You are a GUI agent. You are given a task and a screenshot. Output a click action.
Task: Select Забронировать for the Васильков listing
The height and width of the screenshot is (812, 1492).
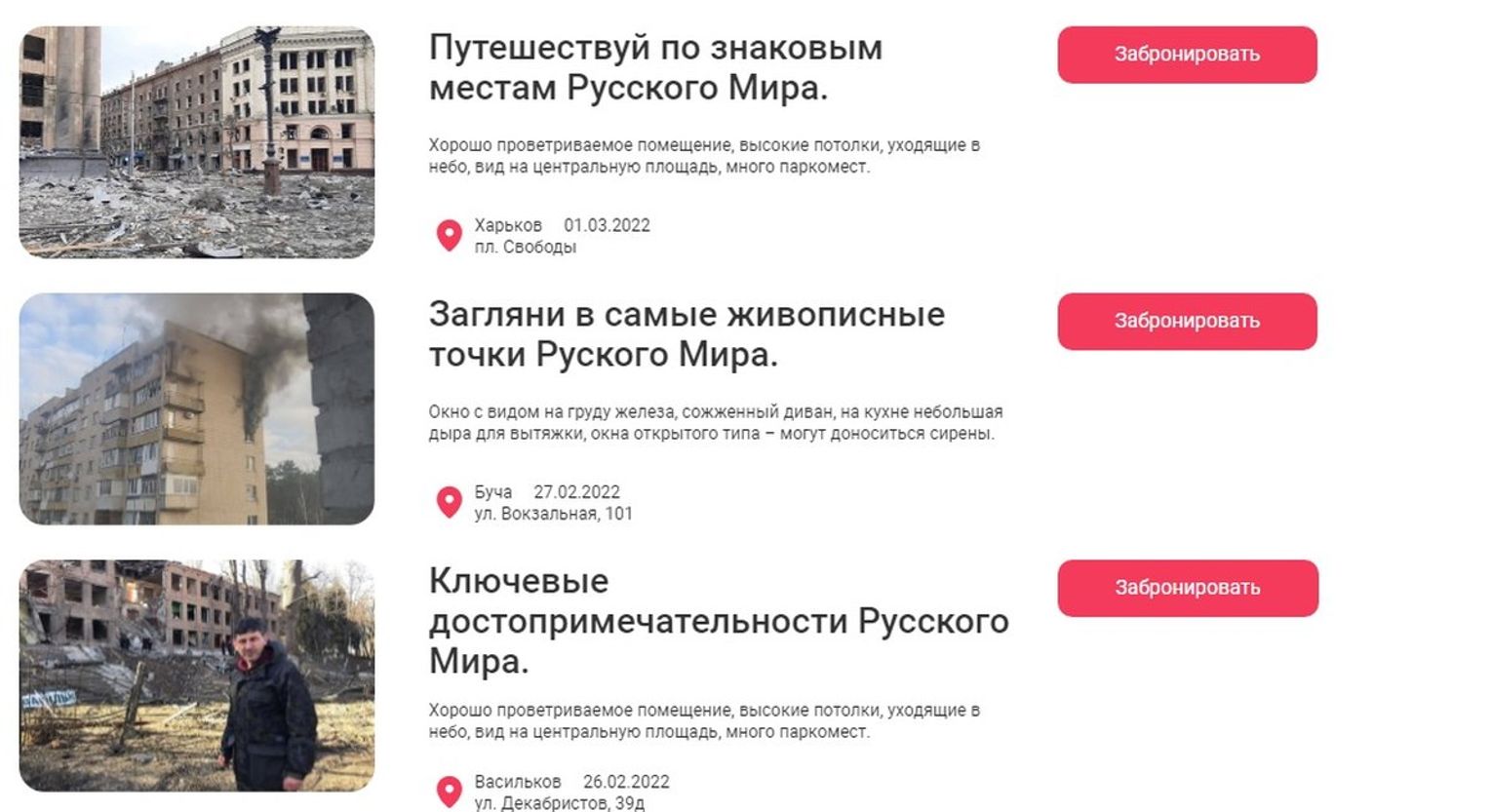[x=1187, y=588]
